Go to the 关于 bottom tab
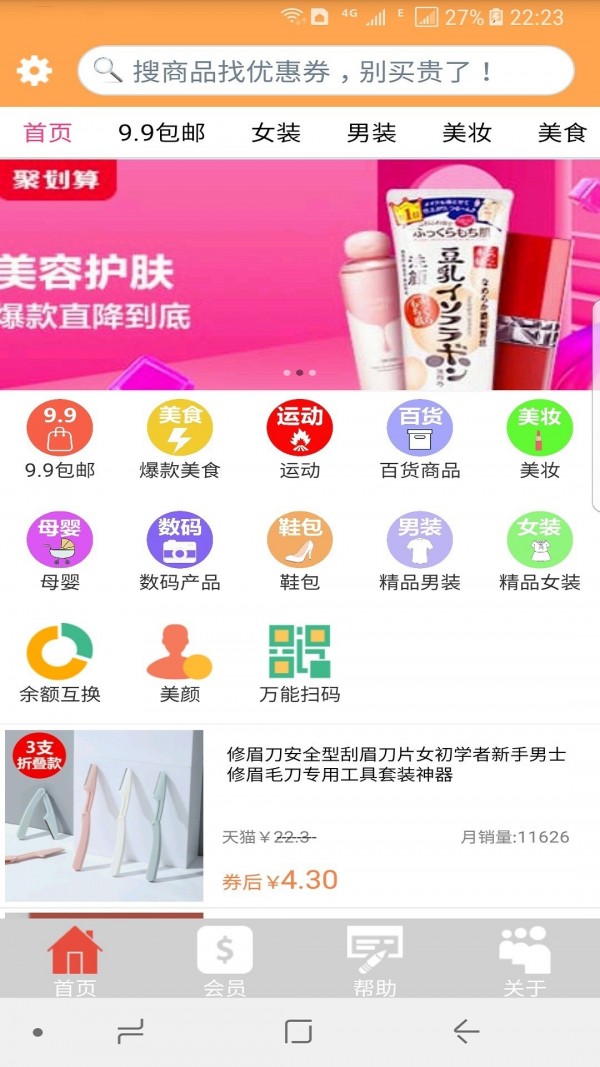 [x=525, y=960]
